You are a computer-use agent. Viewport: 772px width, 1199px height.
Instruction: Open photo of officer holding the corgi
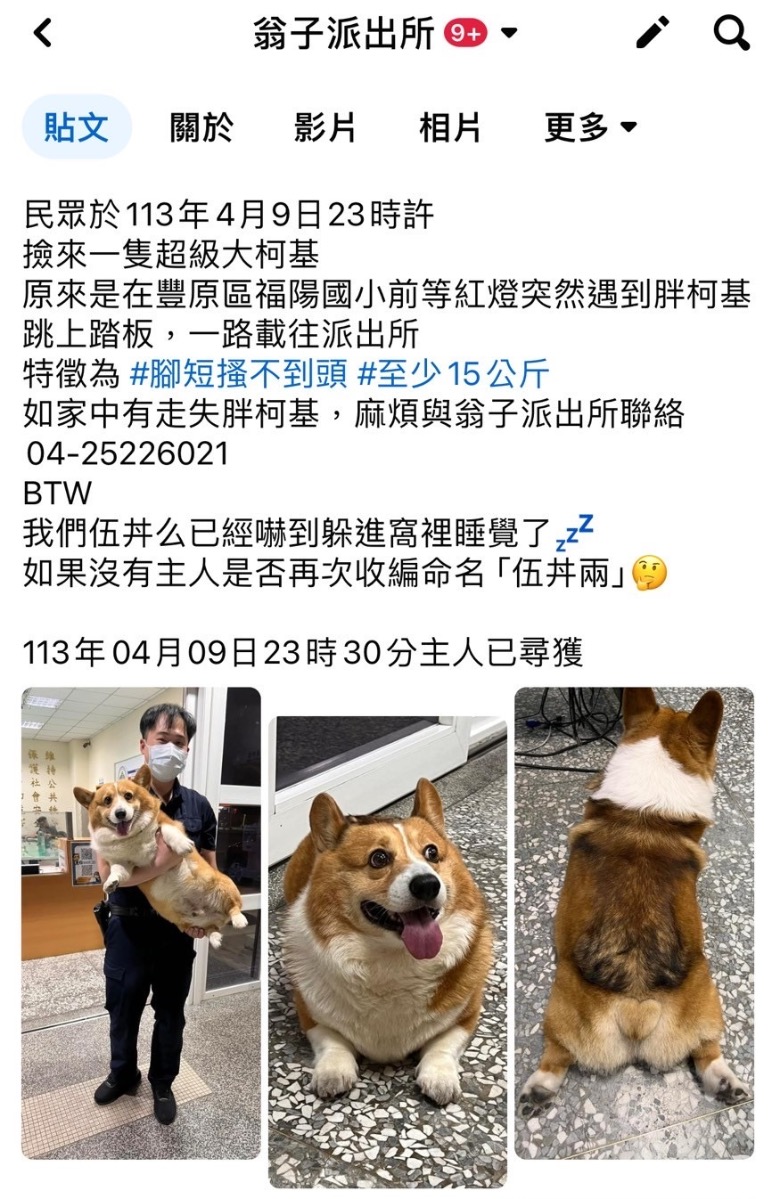point(141,921)
